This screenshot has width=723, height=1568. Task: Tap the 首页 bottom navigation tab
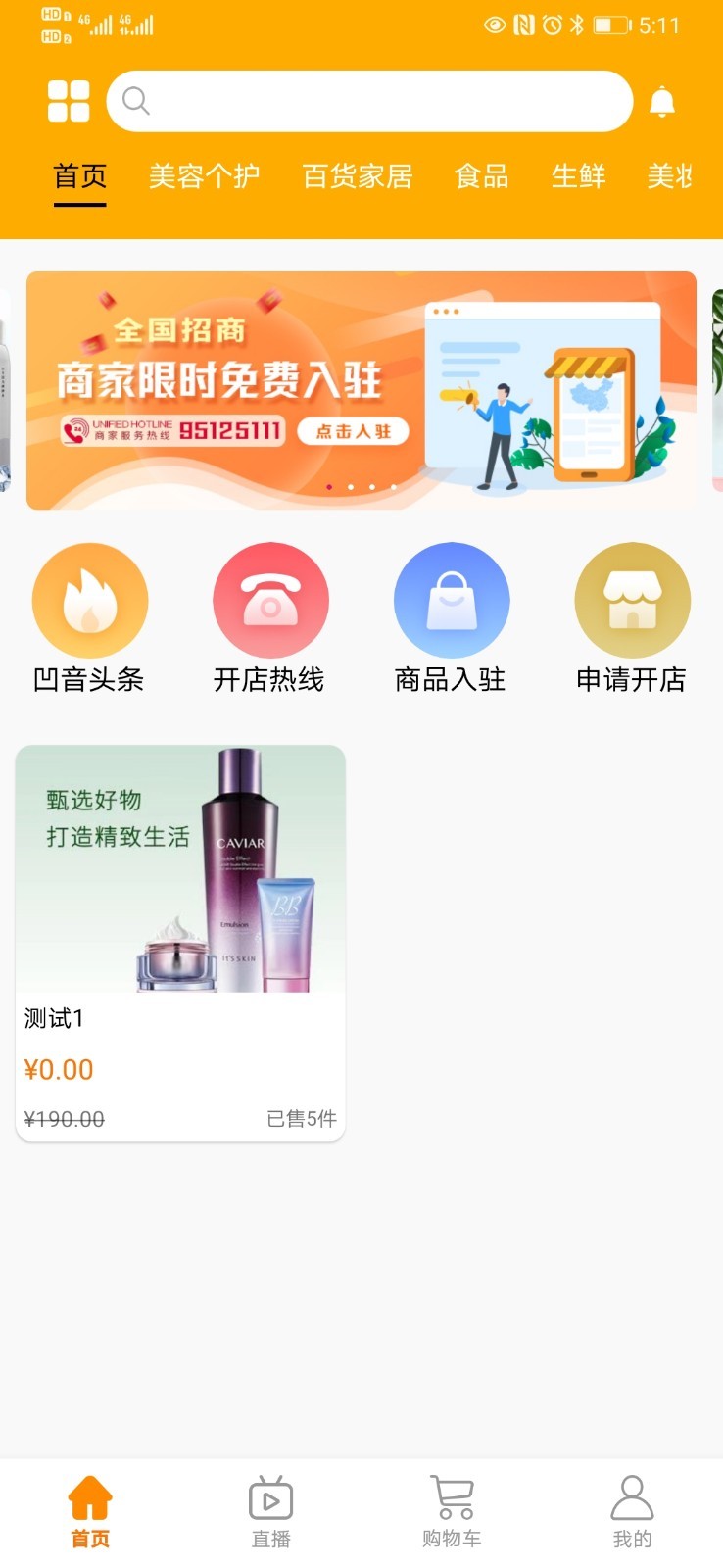pos(90,1512)
